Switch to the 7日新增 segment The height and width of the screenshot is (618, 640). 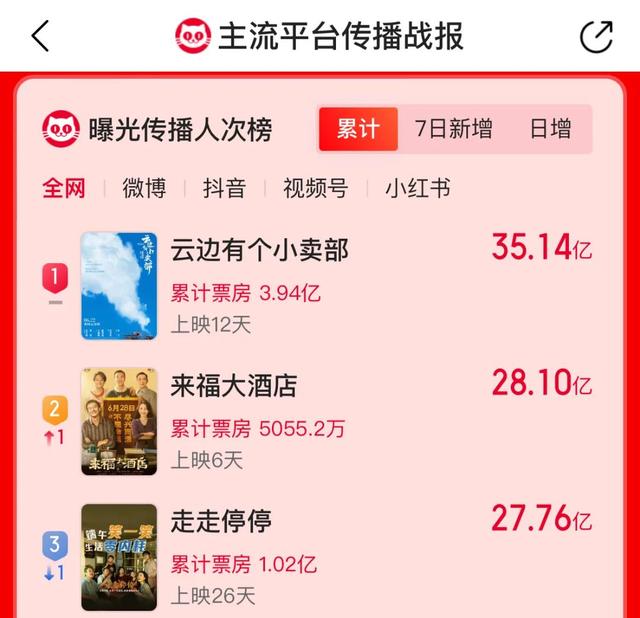pyautogui.click(x=453, y=129)
